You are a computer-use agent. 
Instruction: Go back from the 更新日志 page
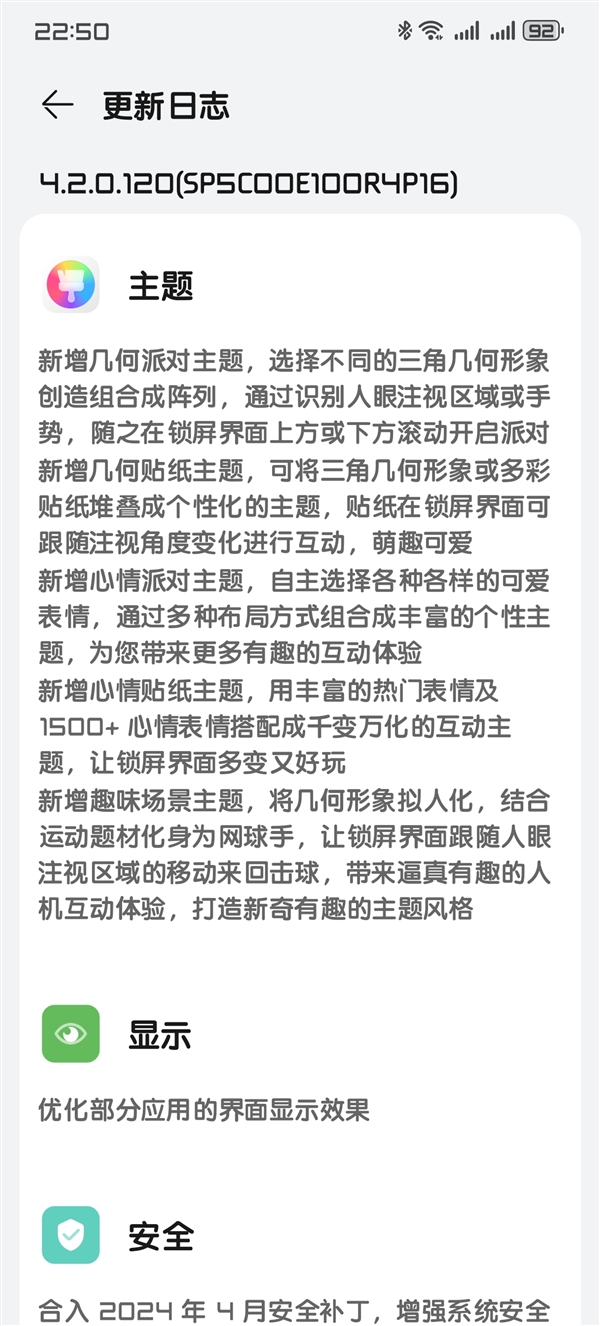57,105
